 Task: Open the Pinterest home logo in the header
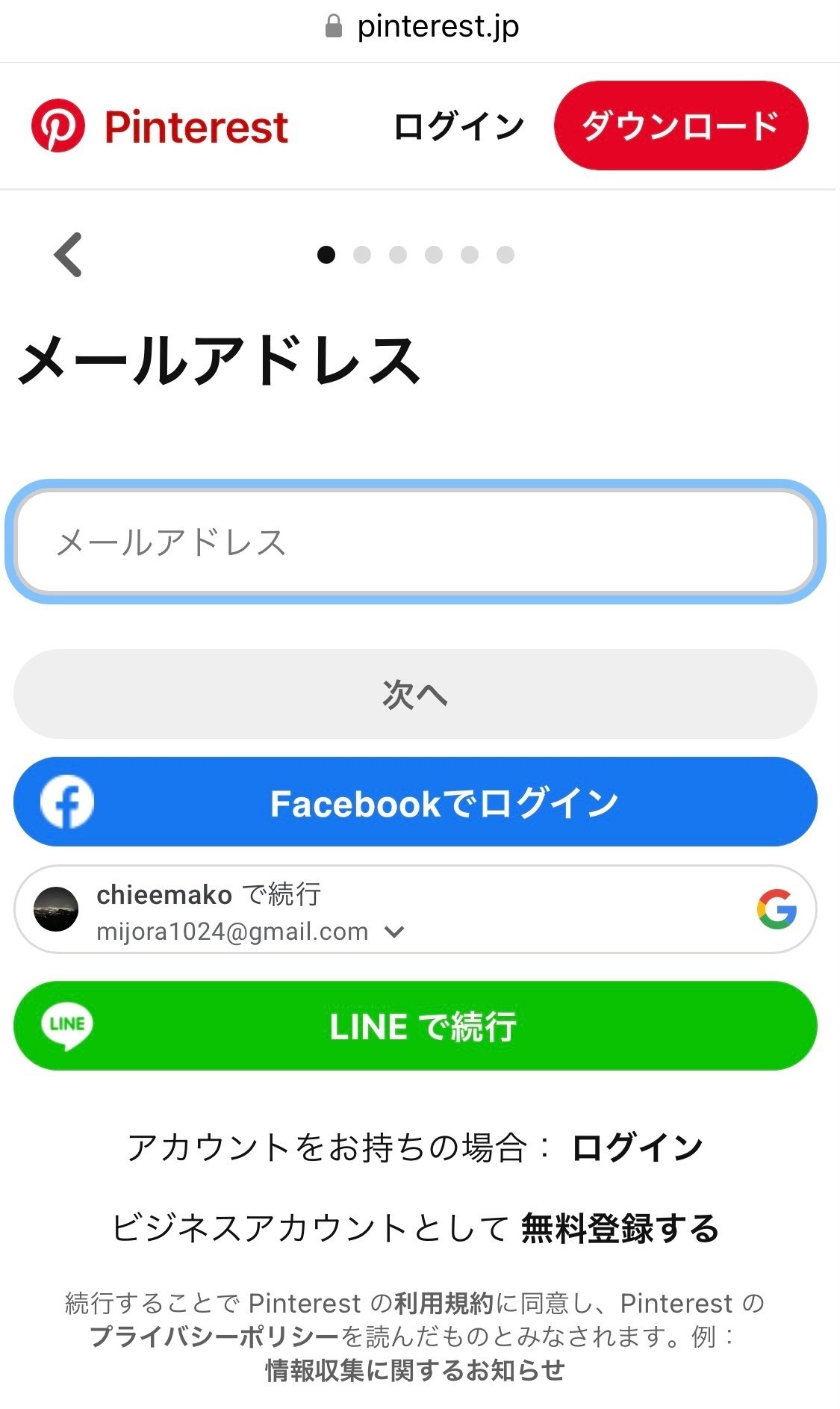click(160, 126)
